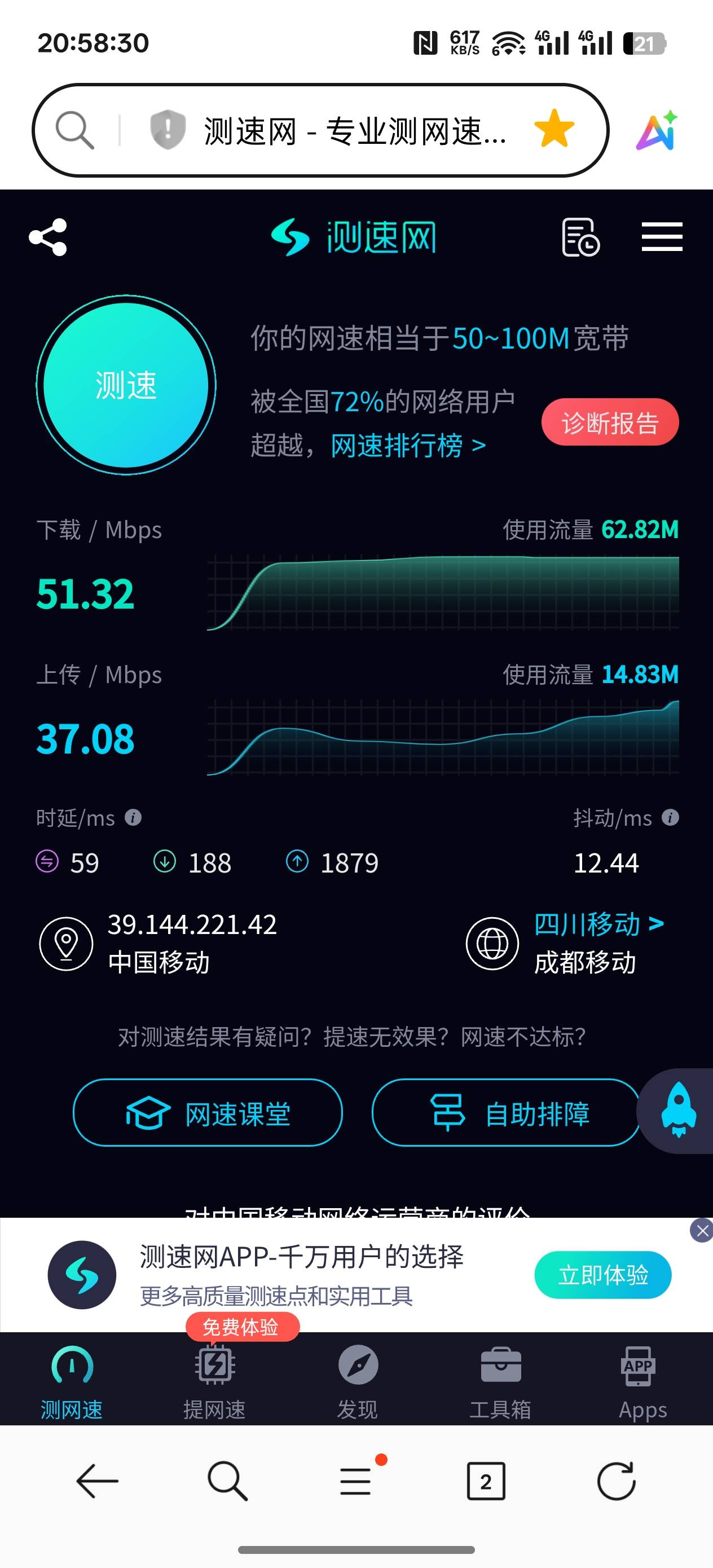713x1568 pixels.
Task: Tap the info icon next to 抖动/ms
Action: click(x=670, y=817)
